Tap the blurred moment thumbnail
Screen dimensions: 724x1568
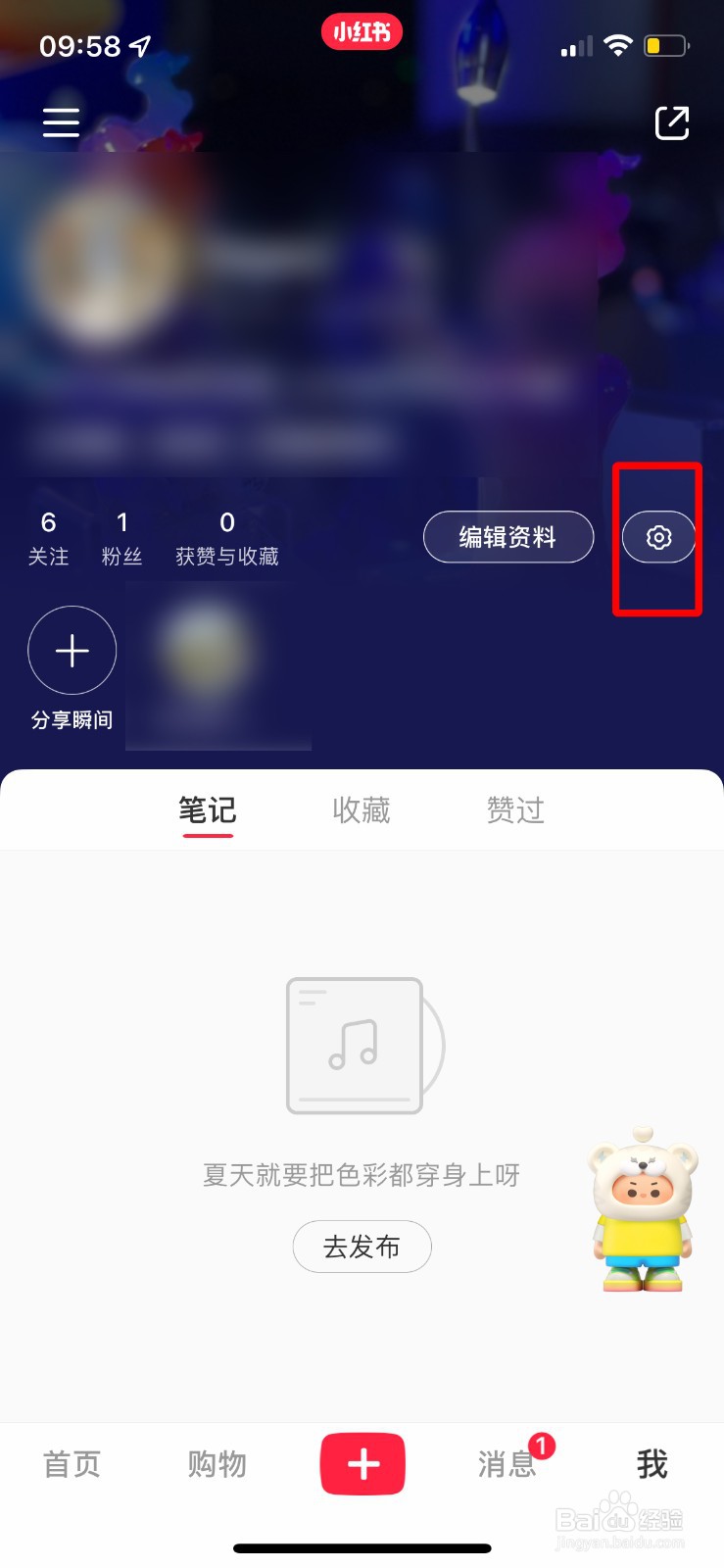click(217, 666)
